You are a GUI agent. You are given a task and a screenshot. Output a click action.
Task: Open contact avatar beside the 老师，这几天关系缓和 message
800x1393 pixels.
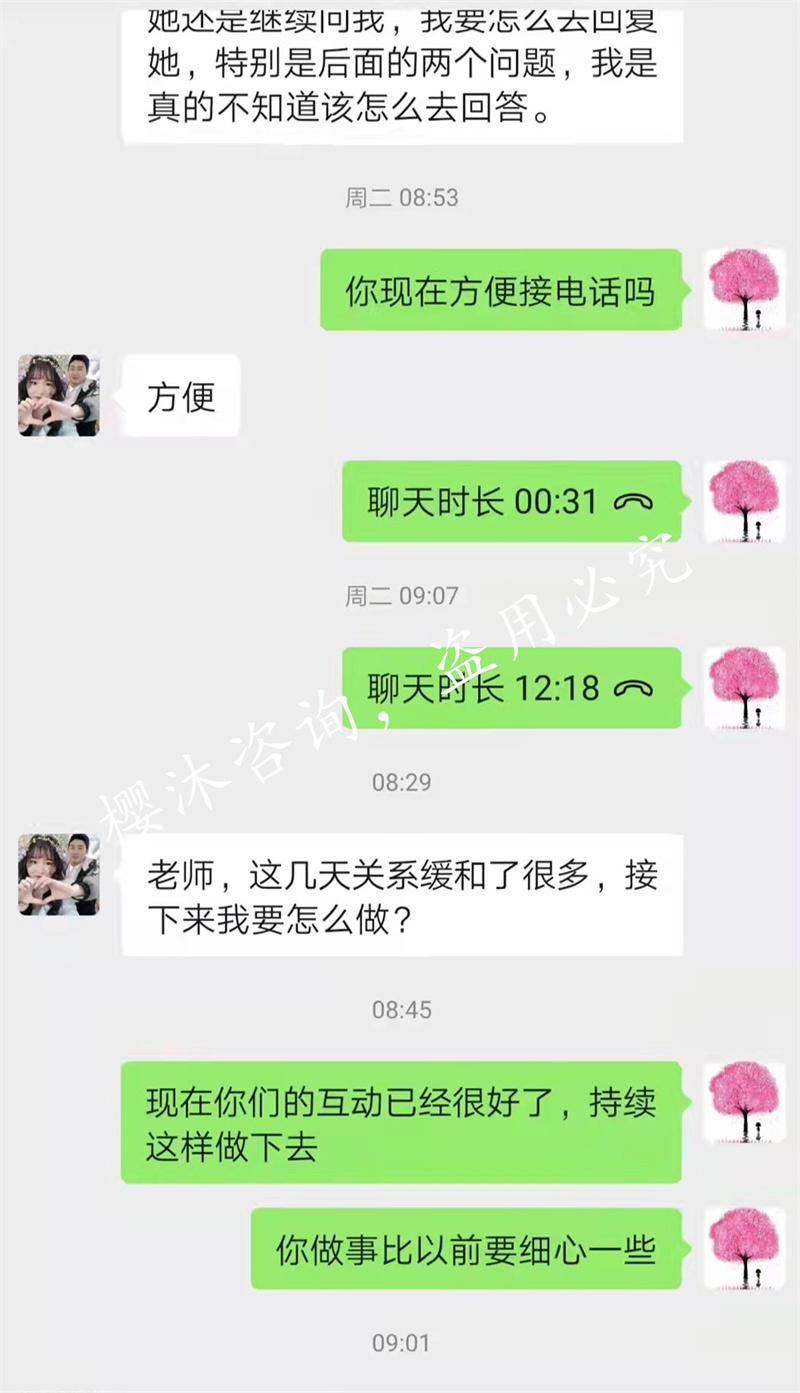point(59,875)
